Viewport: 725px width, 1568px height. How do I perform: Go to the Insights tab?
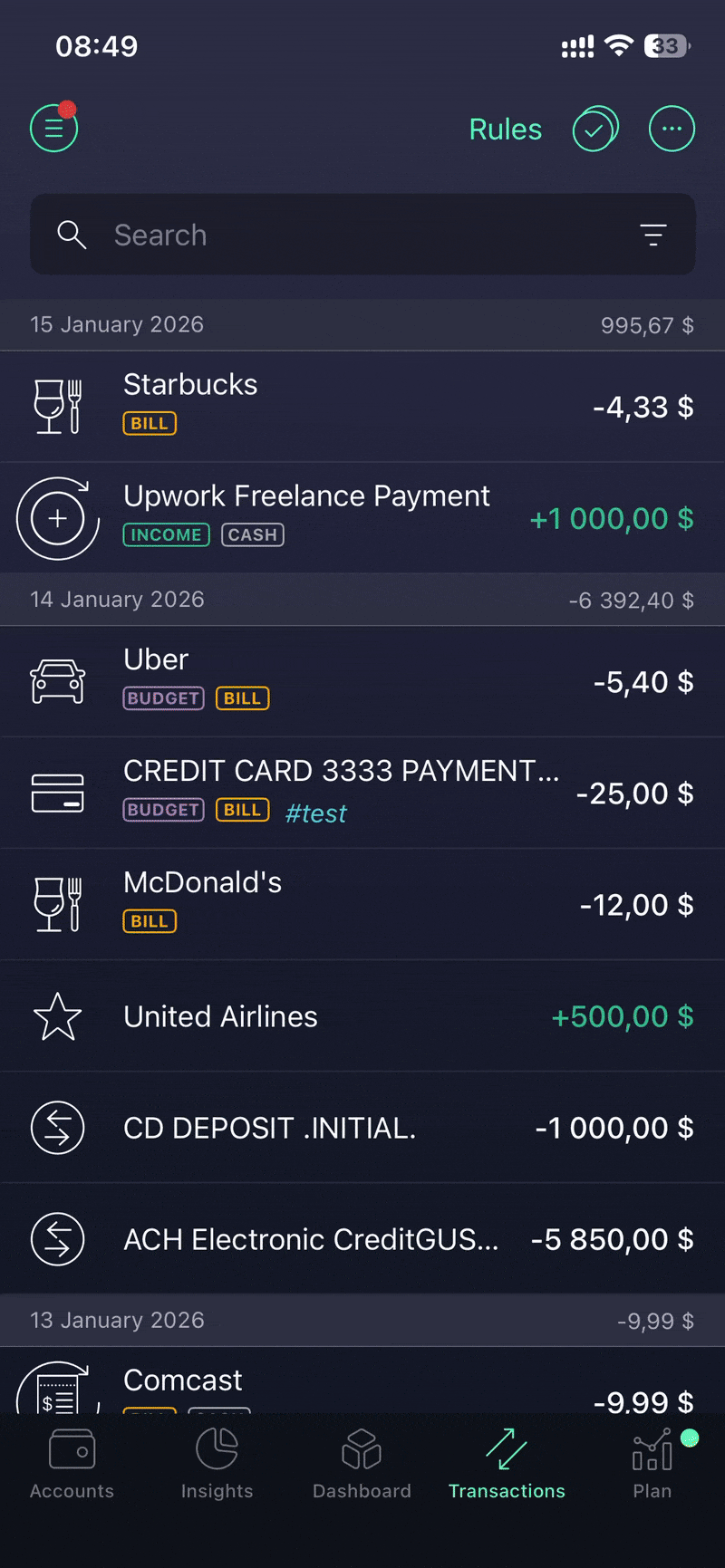[x=217, y=1464]
